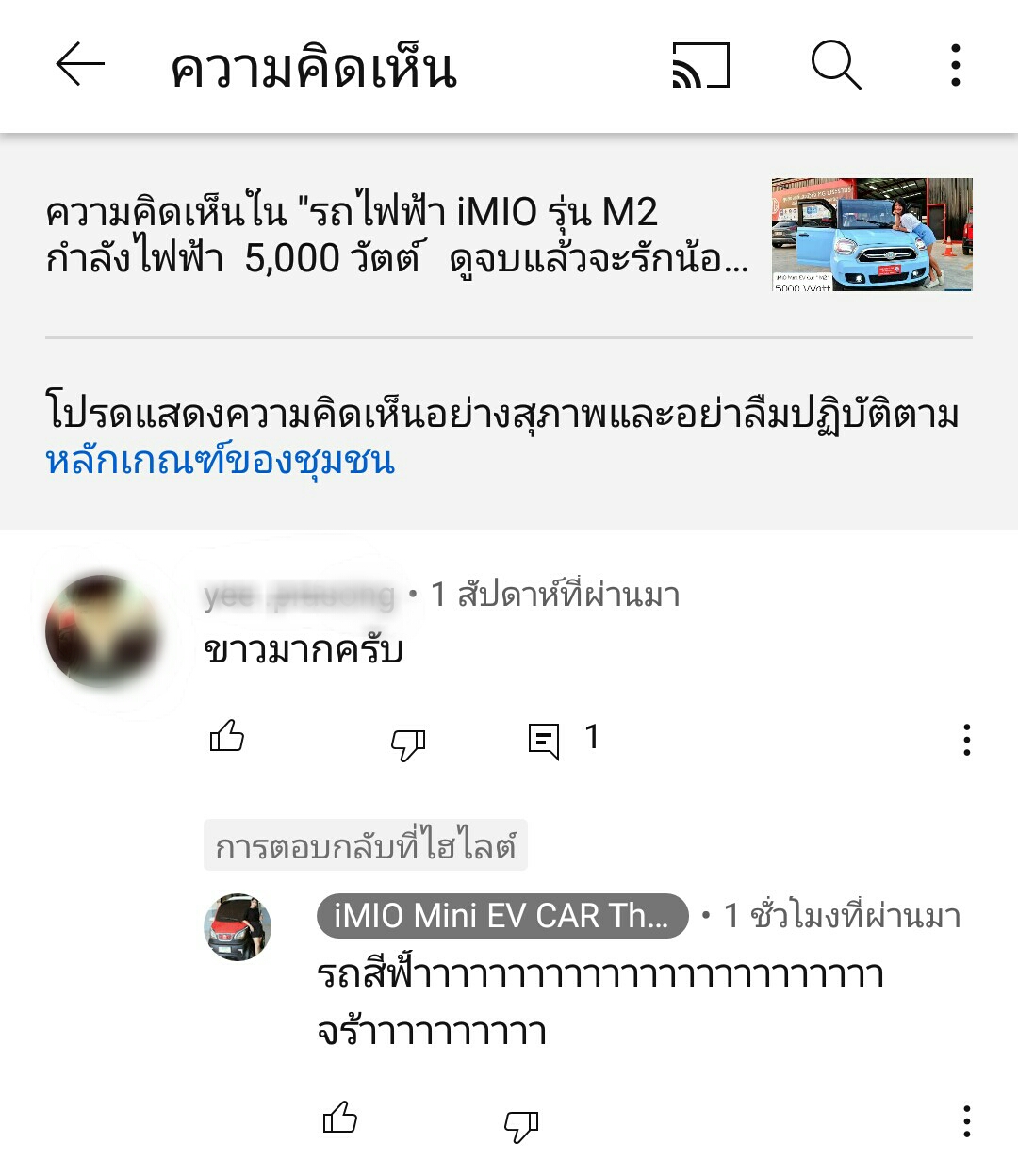Like the comment ขาวมากครับ
Screen dimensions: 1018x1176
(x=227, y=738)
